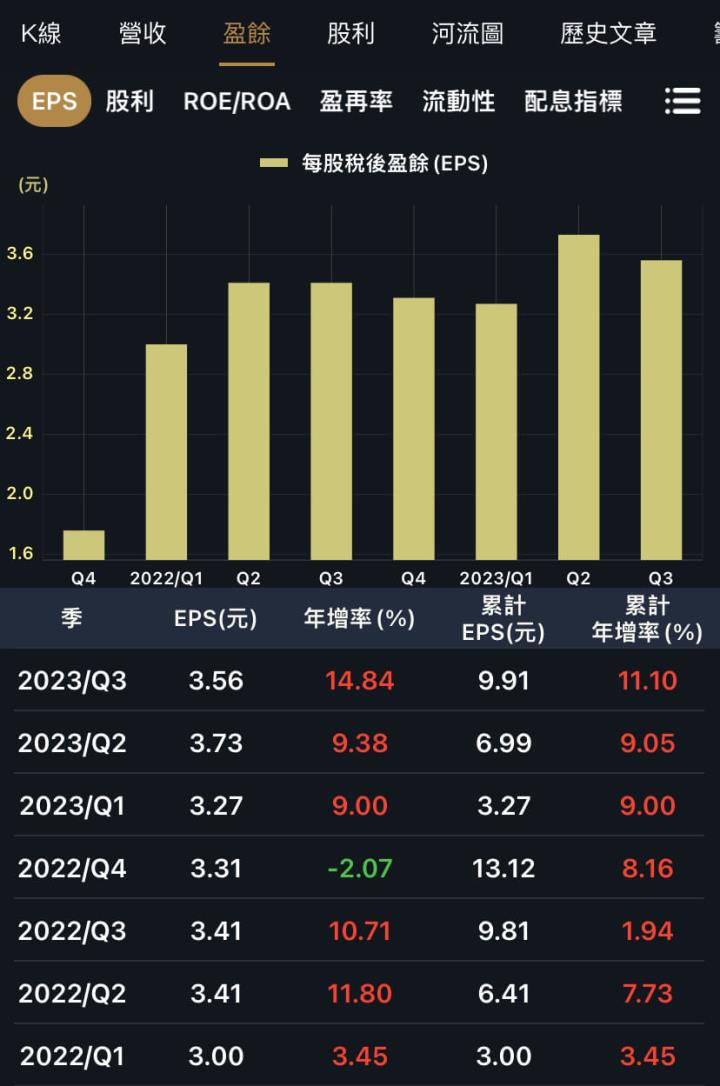Switch to the 河流圖 tab
This screenshot has width=720, height=1086.
(x=466, y=32)
